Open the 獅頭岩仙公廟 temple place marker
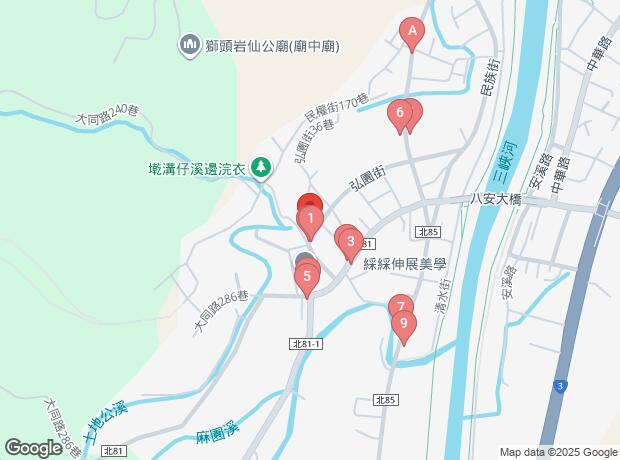 click(x=190, y=45)
